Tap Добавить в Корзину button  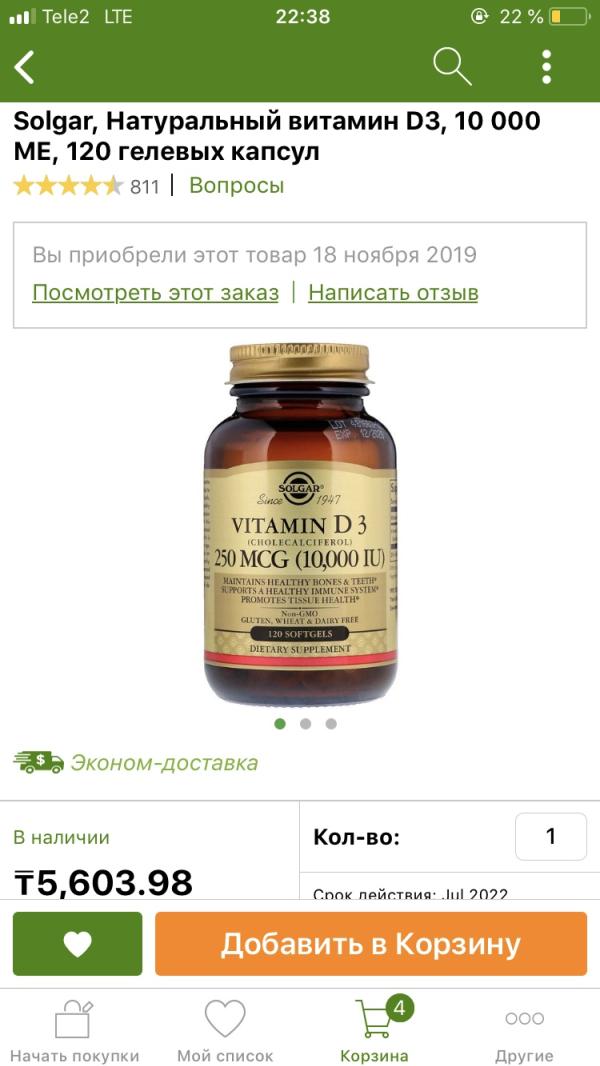pyautogui.click(x=370, y=944)
